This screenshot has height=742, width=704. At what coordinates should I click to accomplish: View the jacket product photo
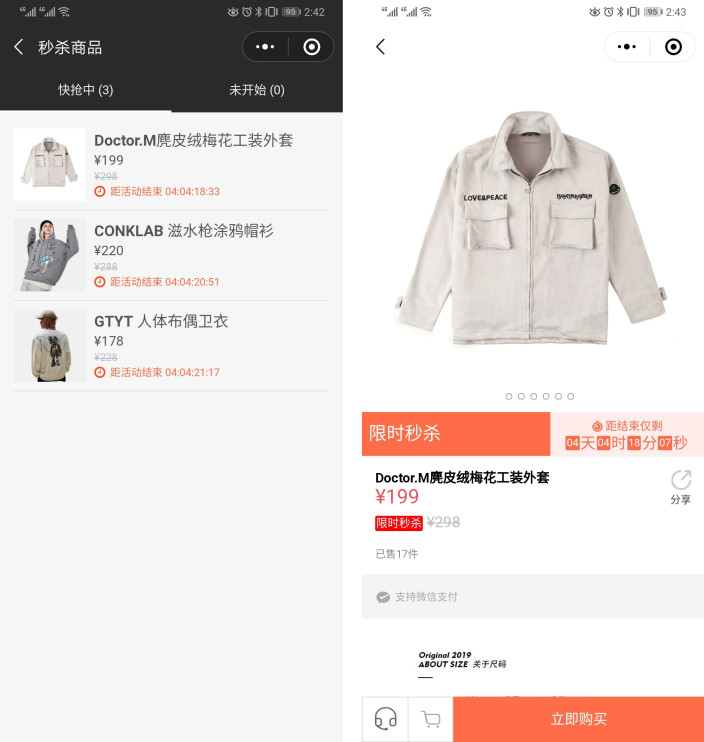click(533, 230)
